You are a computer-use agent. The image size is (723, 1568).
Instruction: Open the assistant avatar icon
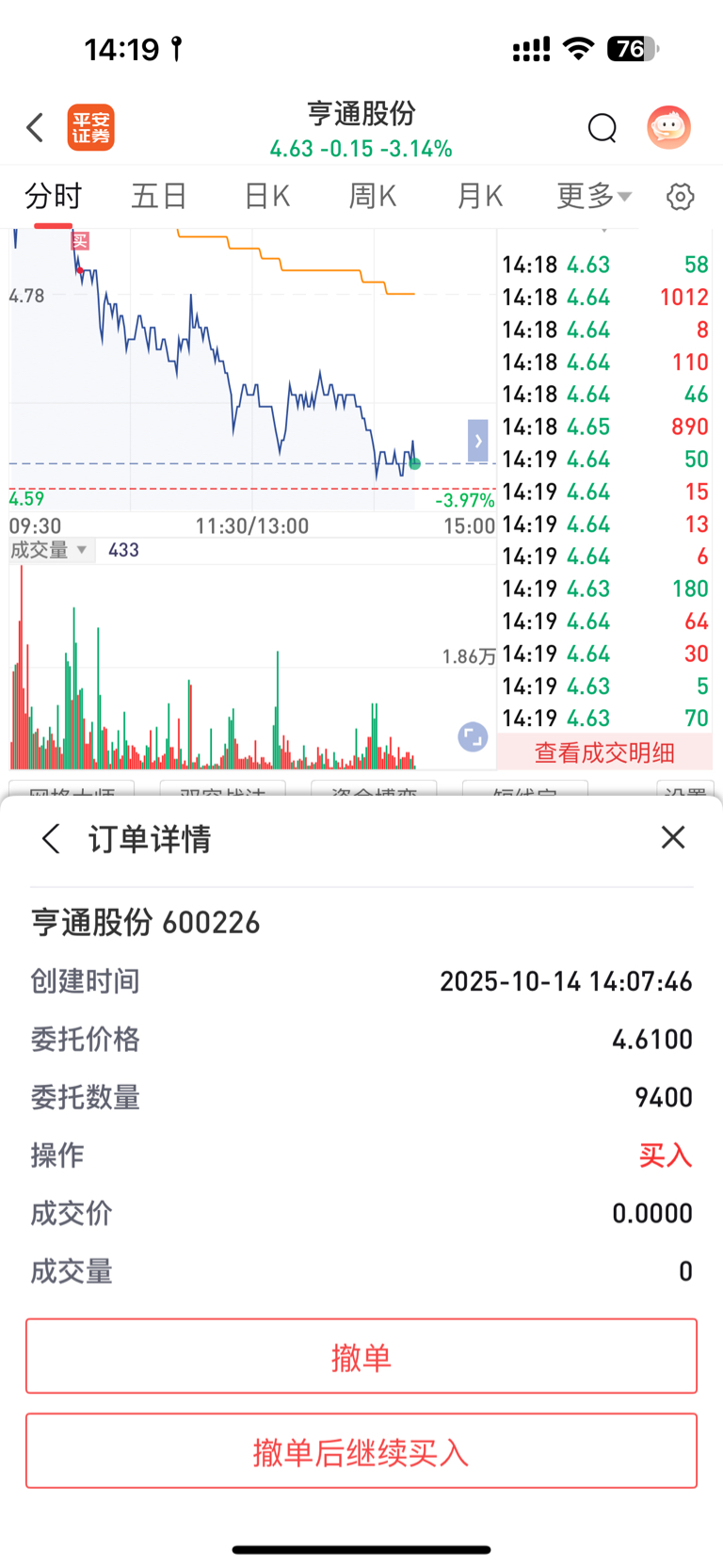click(668, 127)
